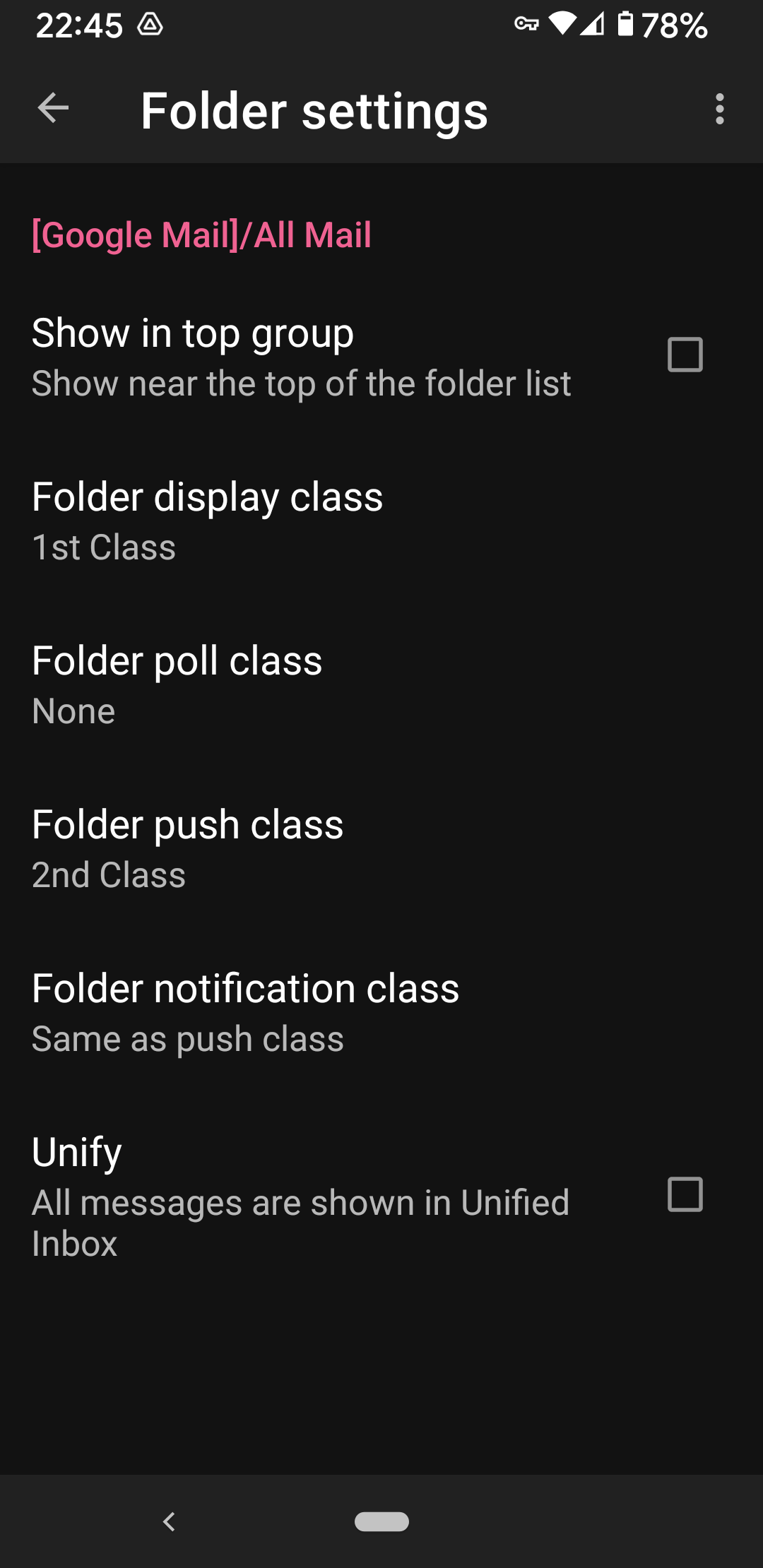The width and height of the screenshot is (763, 1568).
Task: Check the Unify checkbox
Action: (685, 1194)
